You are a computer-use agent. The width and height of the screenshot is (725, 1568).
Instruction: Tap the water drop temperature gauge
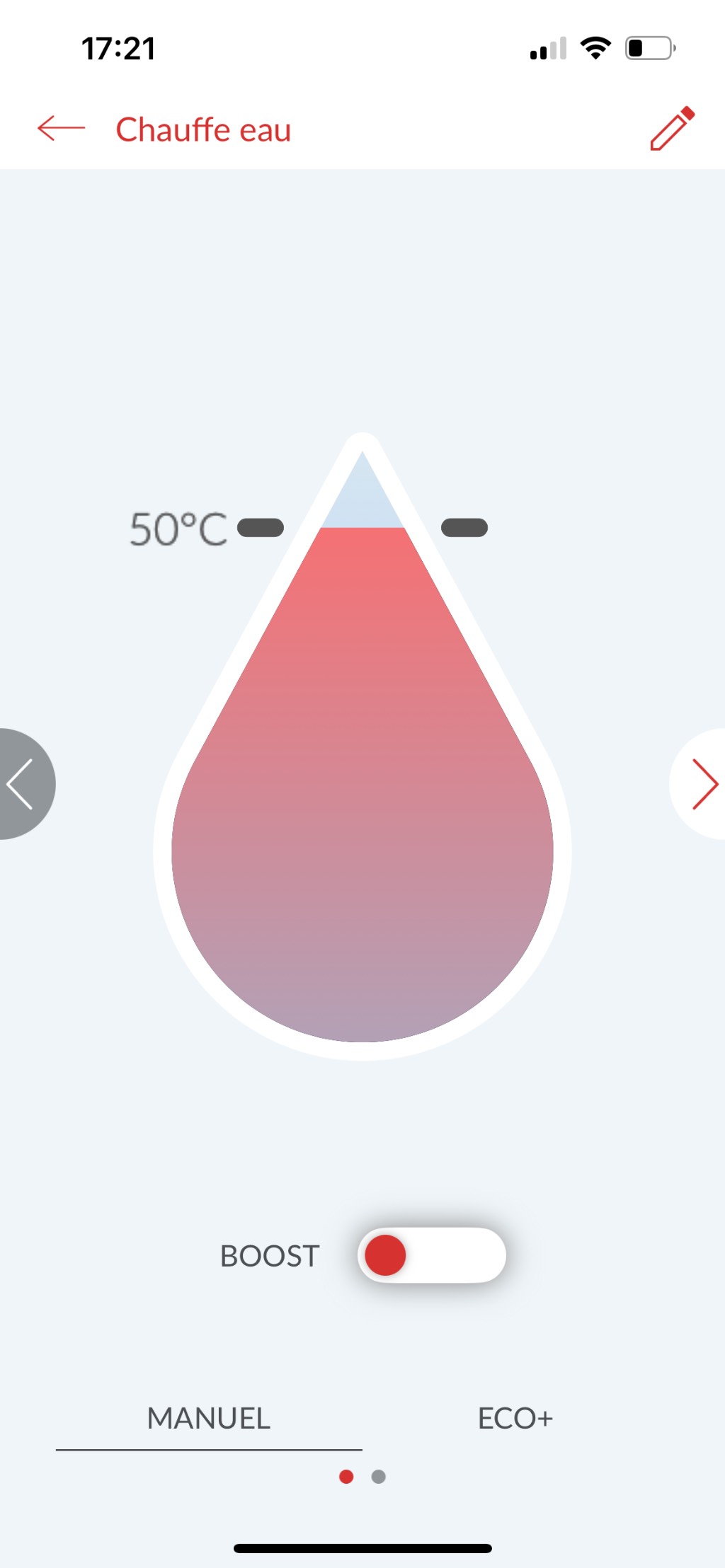(362, 814)
